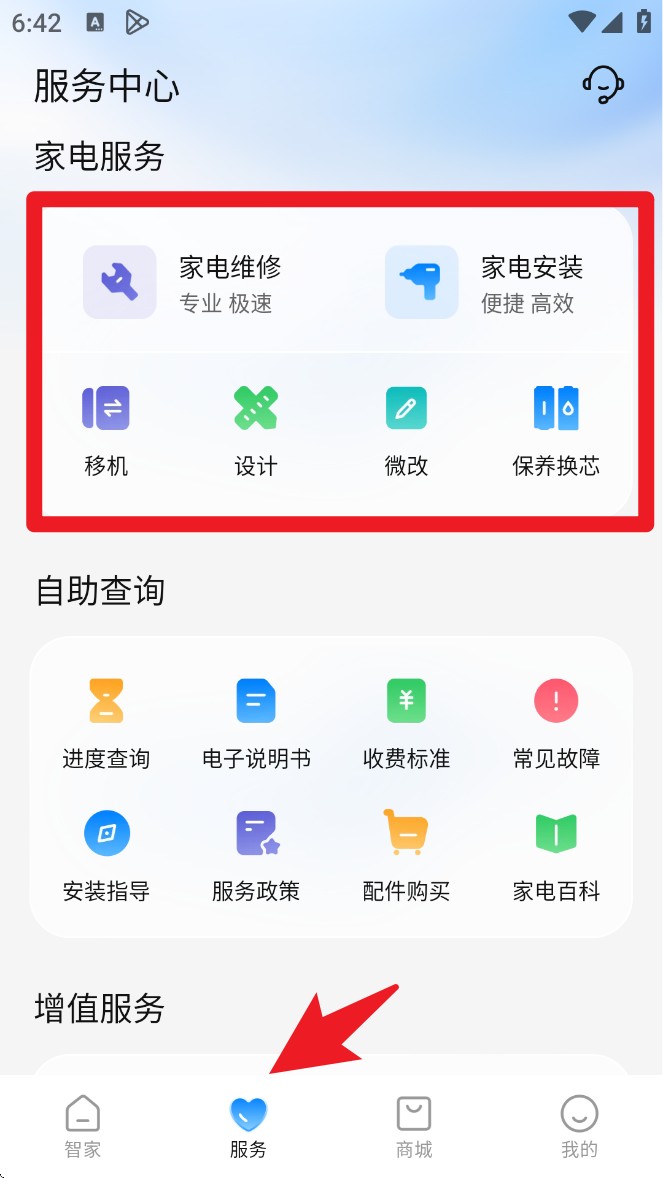Open 家电维修 repair service
The height and width of the screenshot is (1178, 663).
pyautogui.click(x=184, y=283)
